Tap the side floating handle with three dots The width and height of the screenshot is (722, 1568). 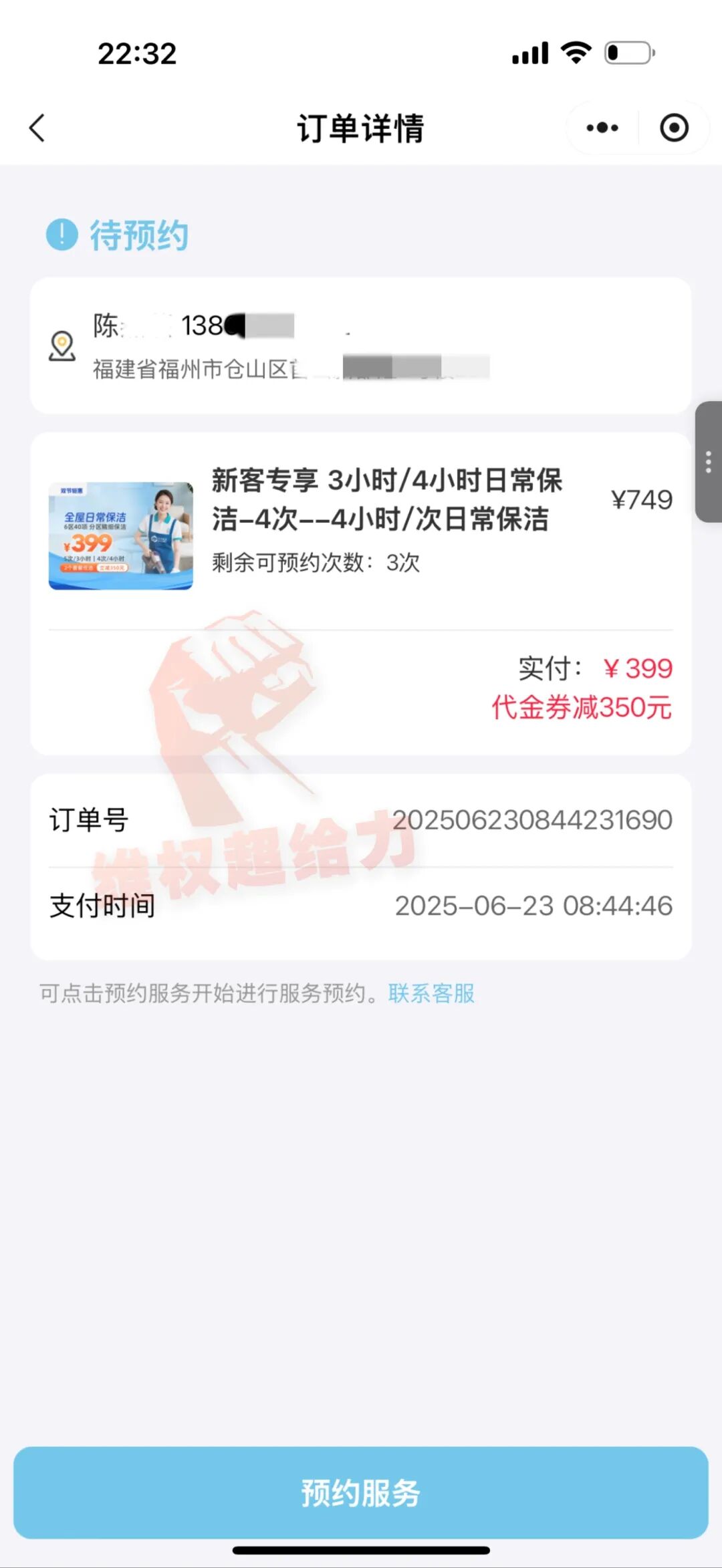[x=708, y=462]
